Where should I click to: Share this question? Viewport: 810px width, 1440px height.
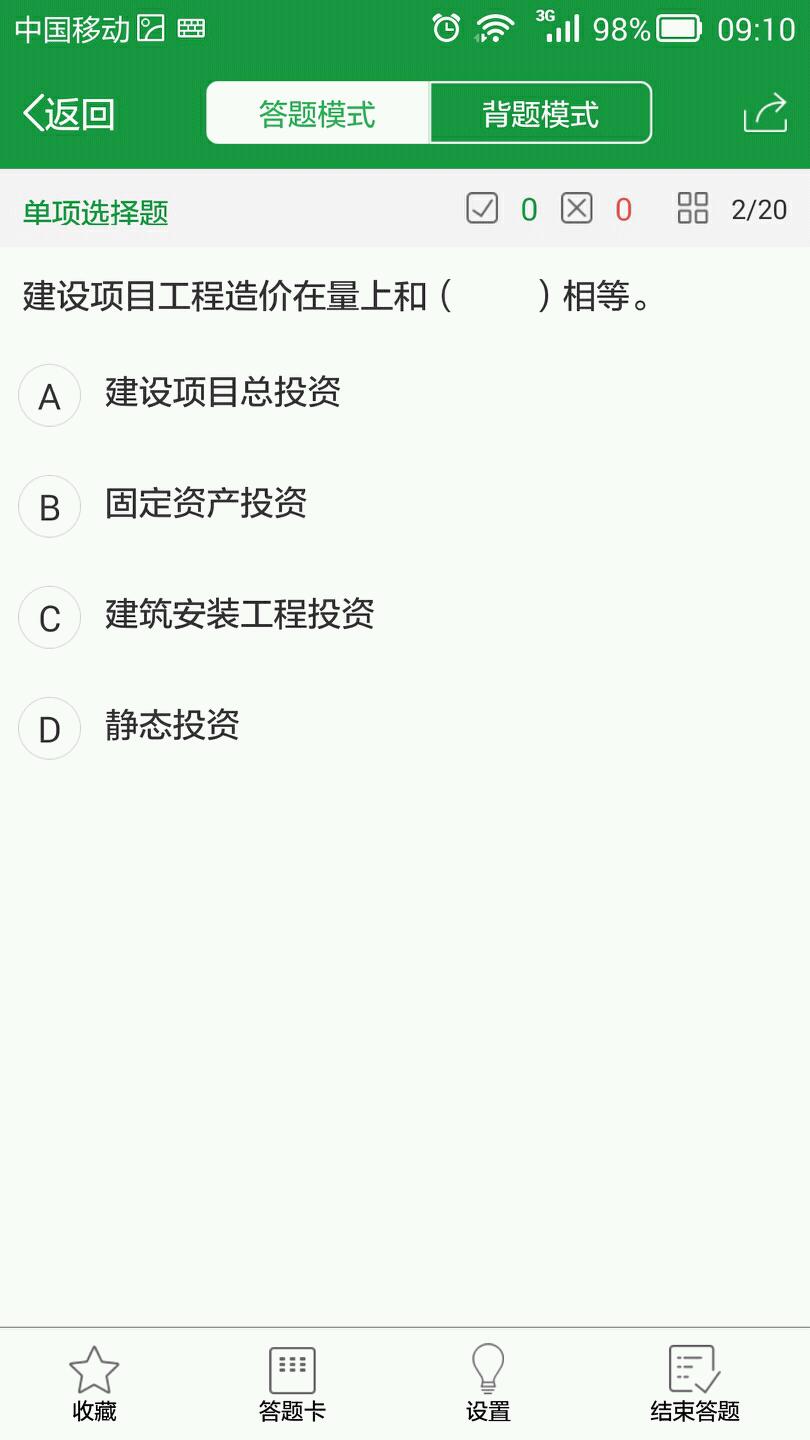[x=765, y=113]
